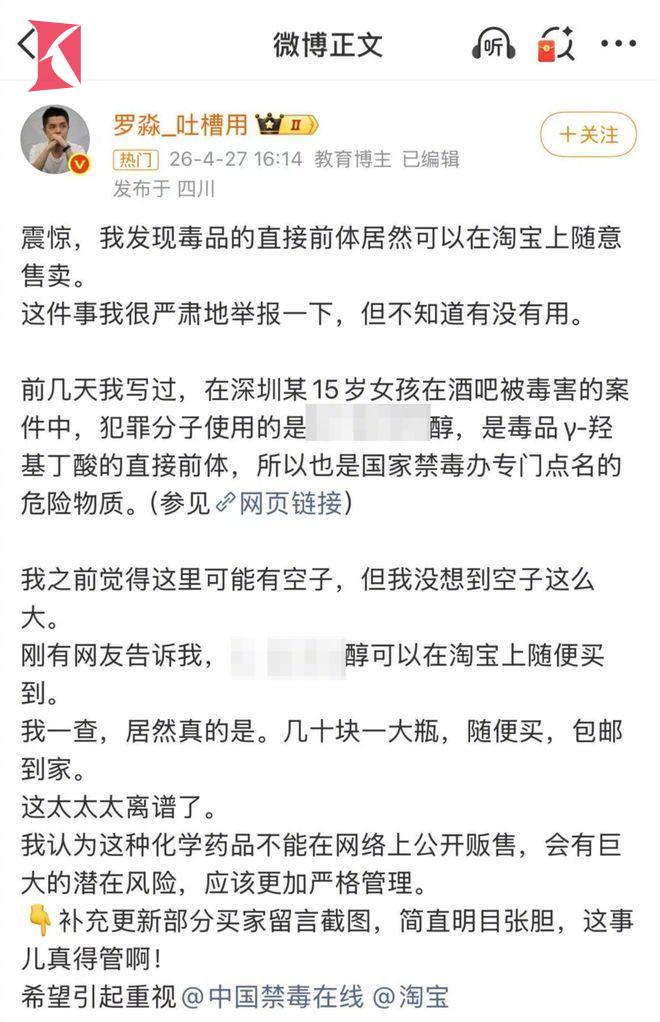The height and width of the screenshot is (1022, 660).
Task: Go back from the Weibo post
Action: pyautogui.click(x=26, y=44)
